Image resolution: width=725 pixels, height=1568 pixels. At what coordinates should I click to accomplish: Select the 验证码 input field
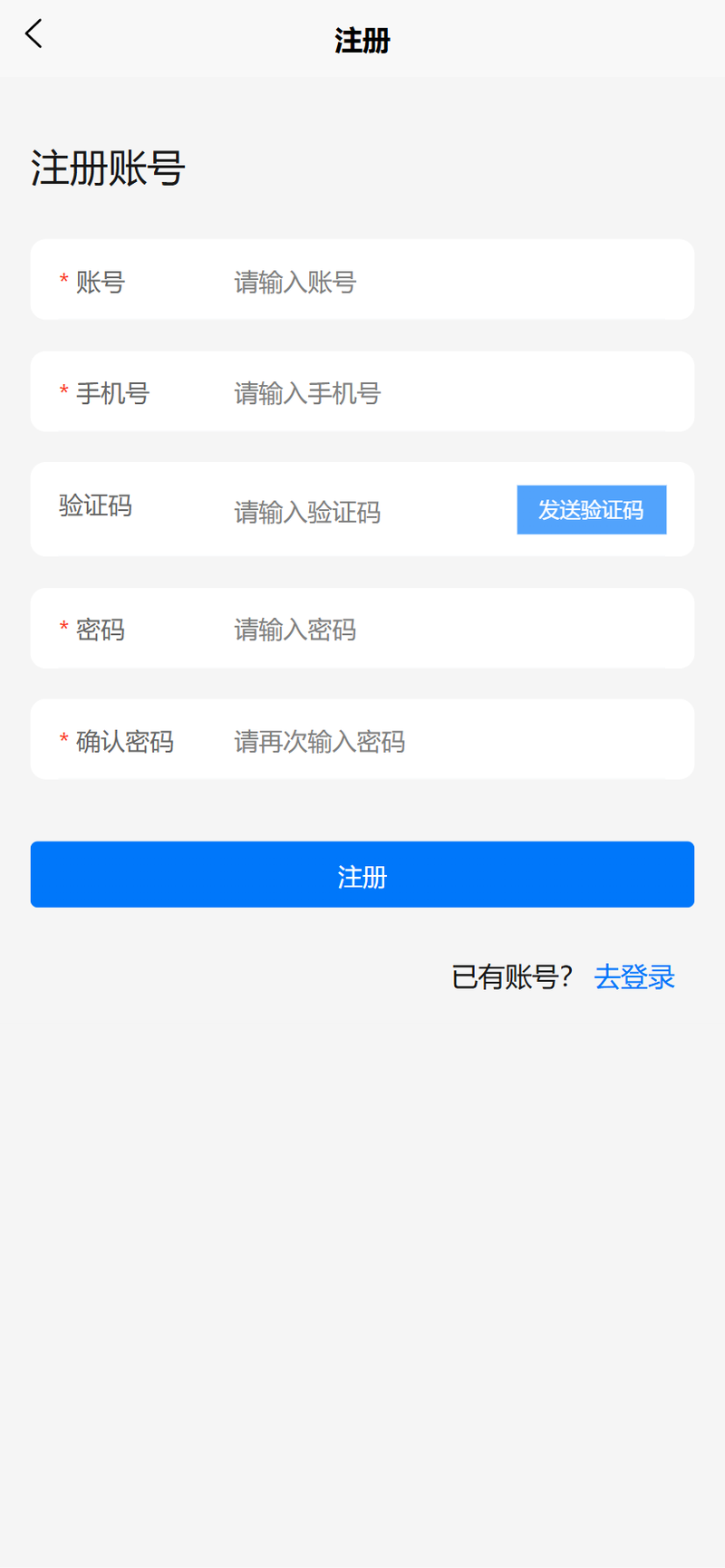point(367,512)
